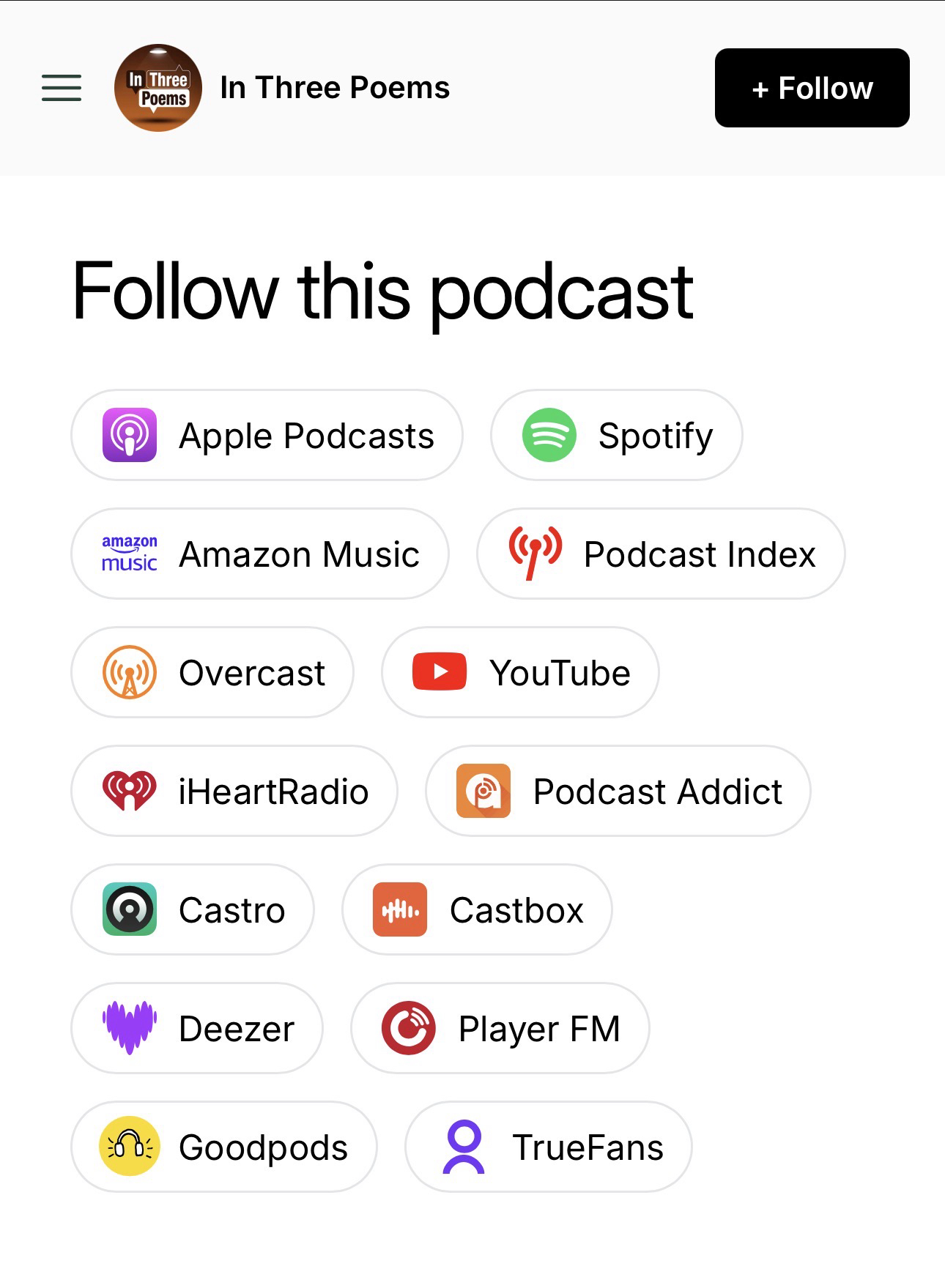945x1288 pixels.
Task: Tap the In Three Poems podcast logo
Action: [x=158, y=88]
